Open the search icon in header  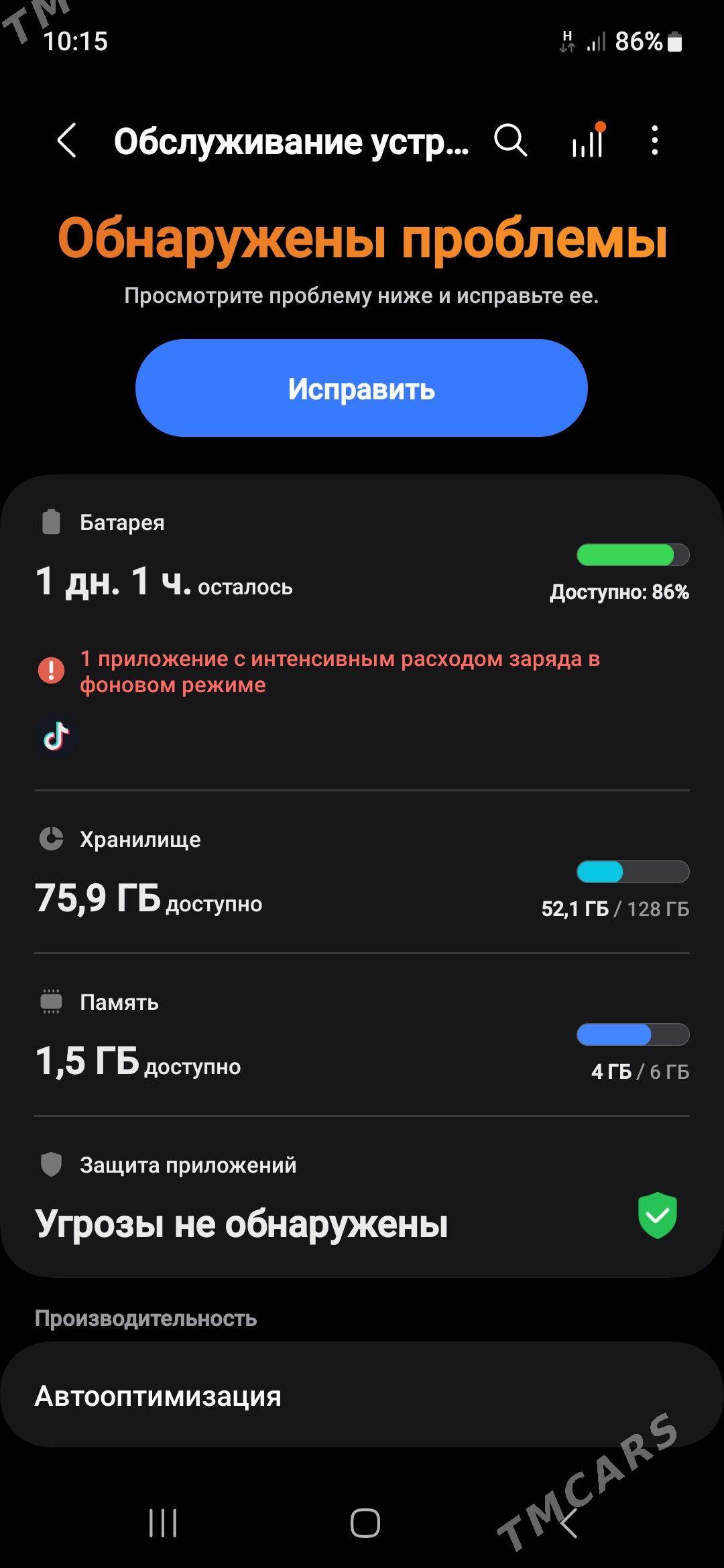click(511, 141)
